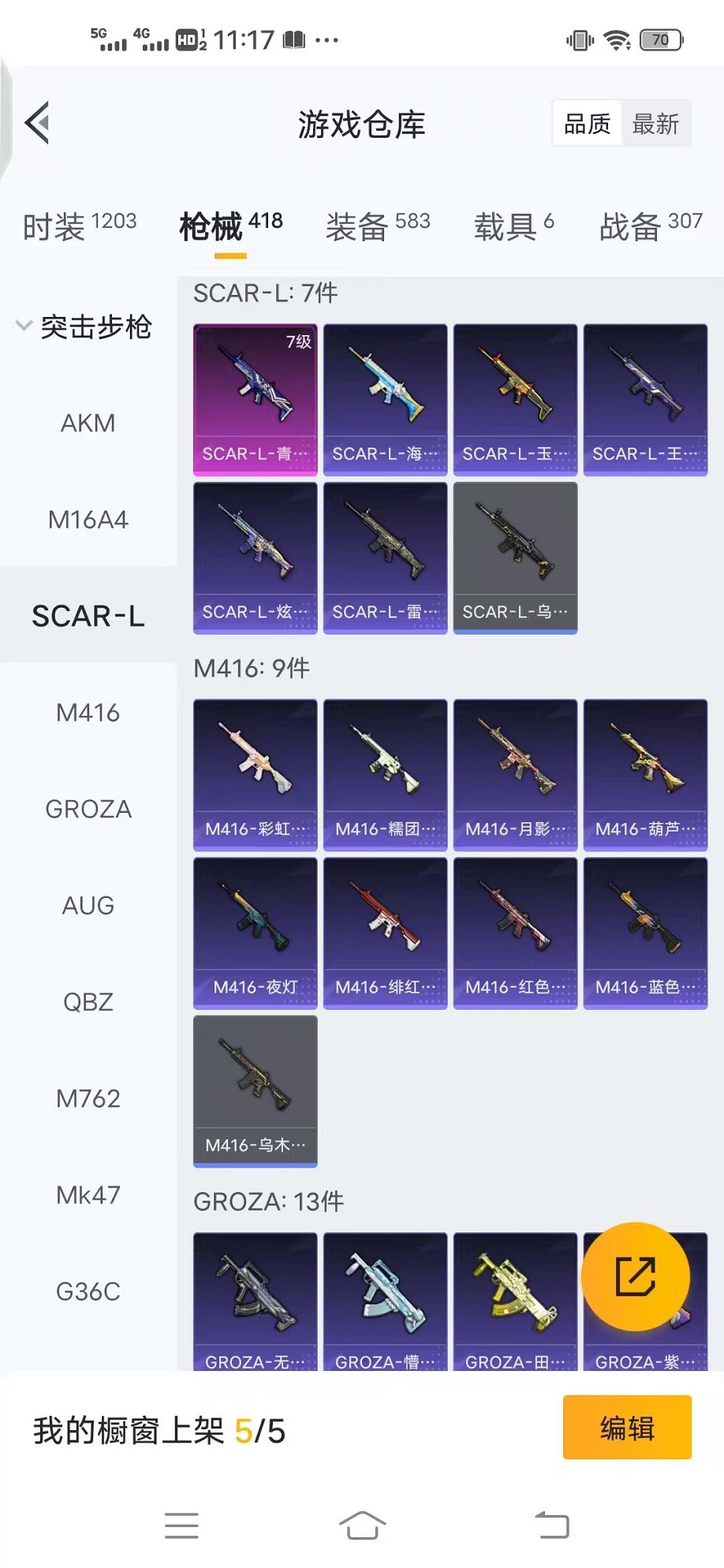The height and width of the screenshot is (1568, 724).
Task: Open the level 7 SCAR-L-青 skin
Action: [255, 399]
